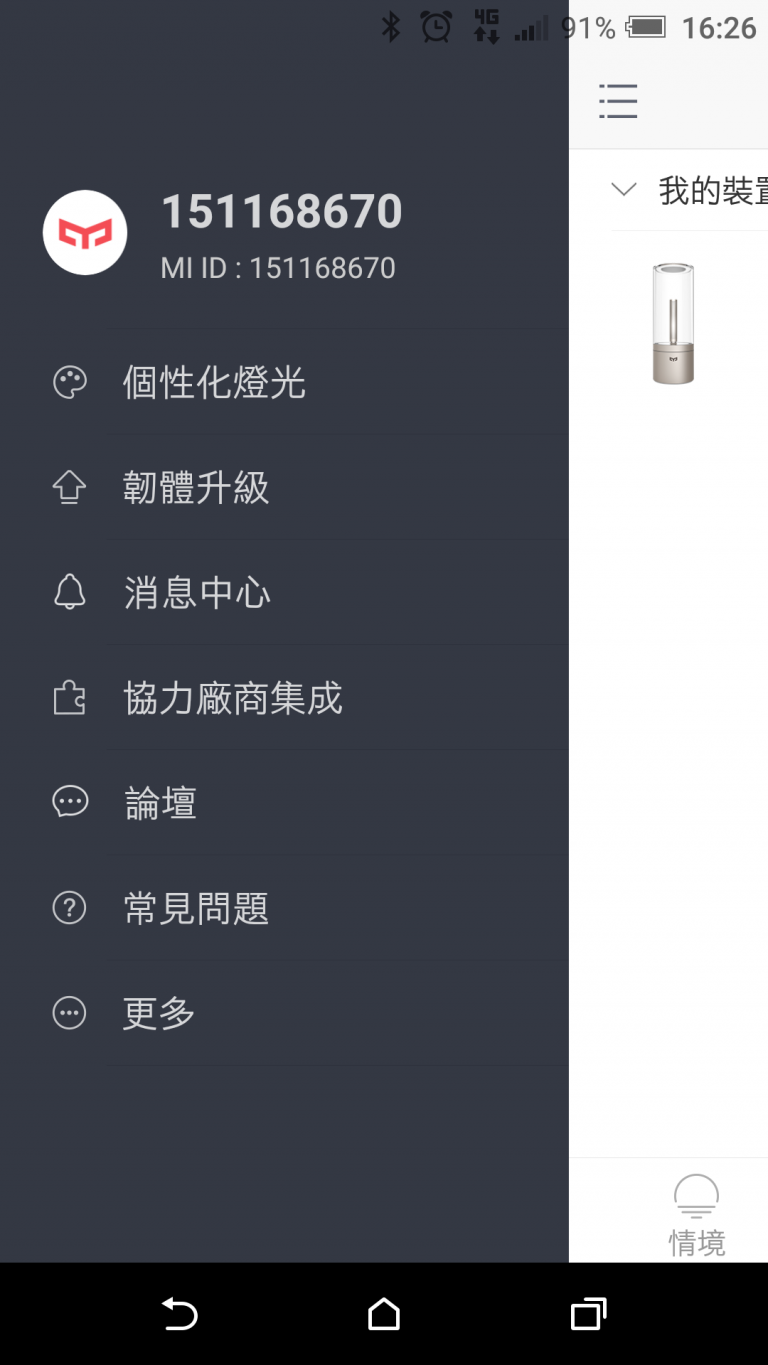
Task: Open the candela lamp device
Action: [x=673, y=323]
